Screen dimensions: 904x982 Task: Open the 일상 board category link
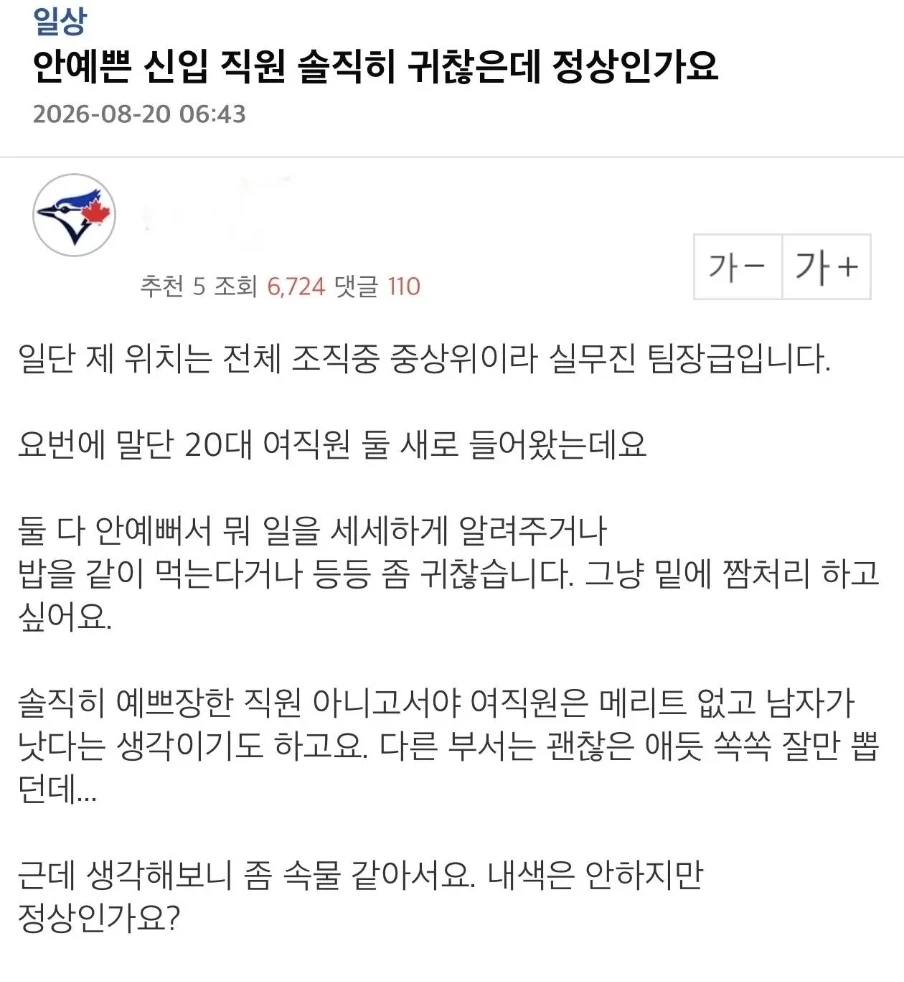[60, 21]
